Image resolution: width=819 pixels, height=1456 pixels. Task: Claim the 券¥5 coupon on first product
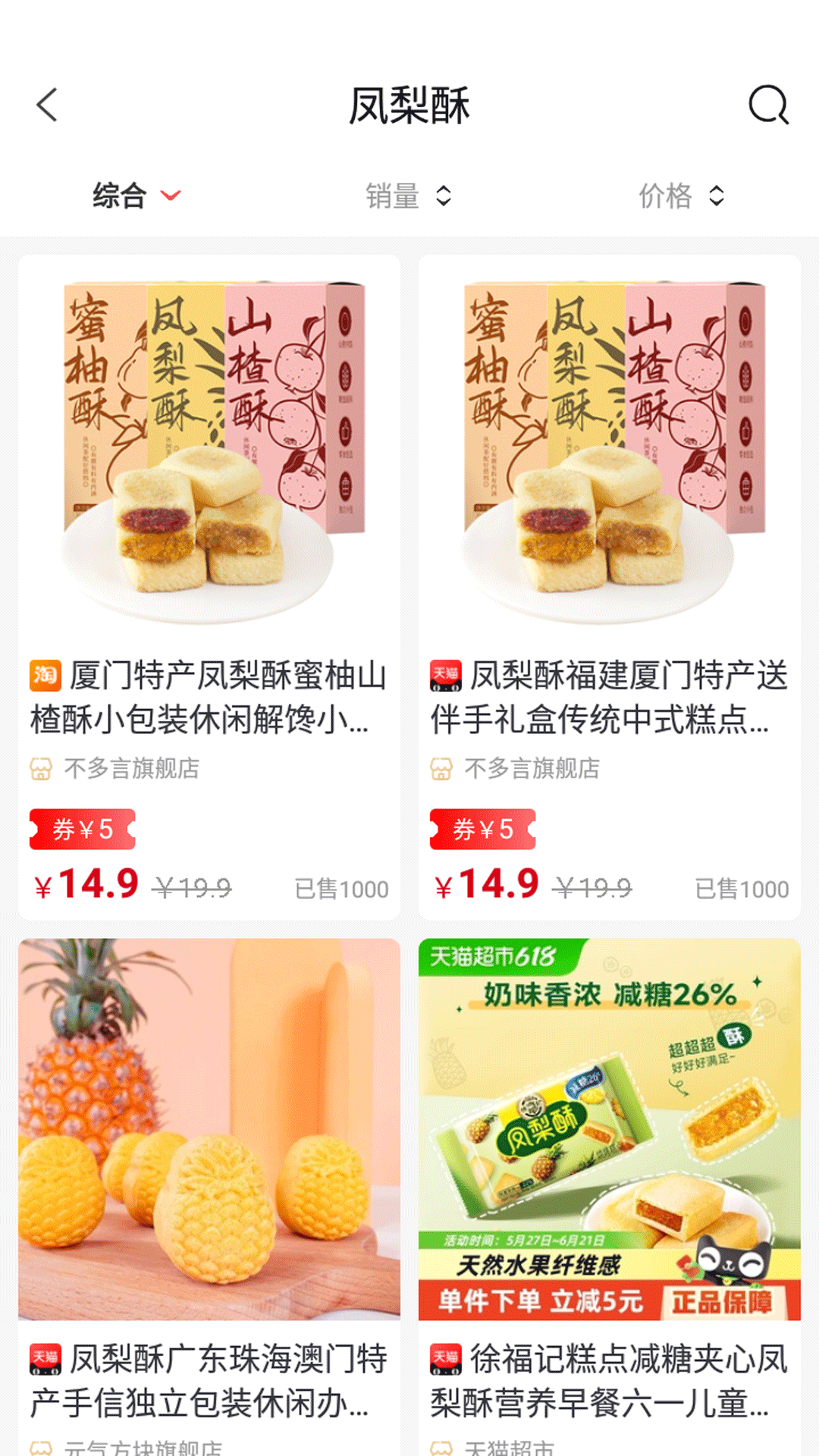point(82,830)
